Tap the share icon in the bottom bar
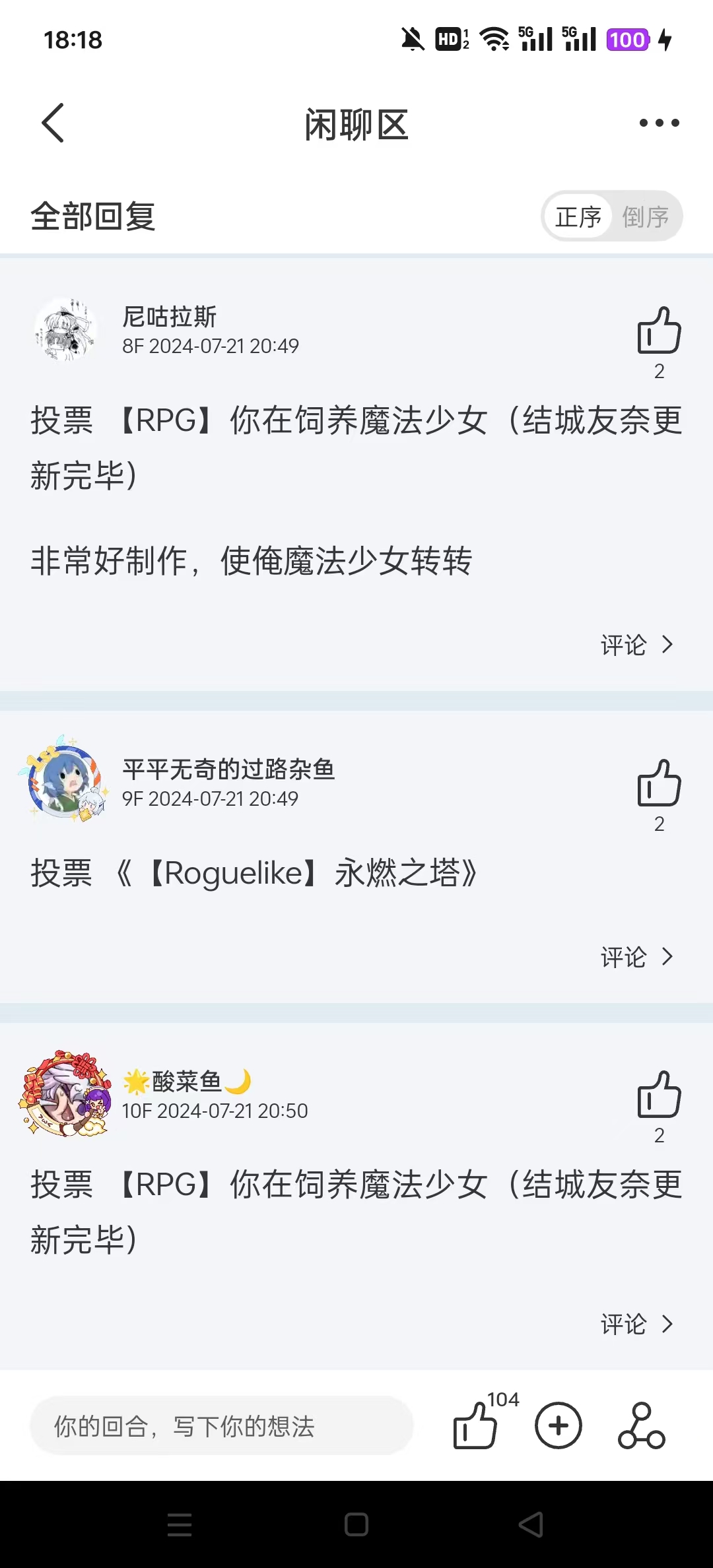 pos(641,1425)
